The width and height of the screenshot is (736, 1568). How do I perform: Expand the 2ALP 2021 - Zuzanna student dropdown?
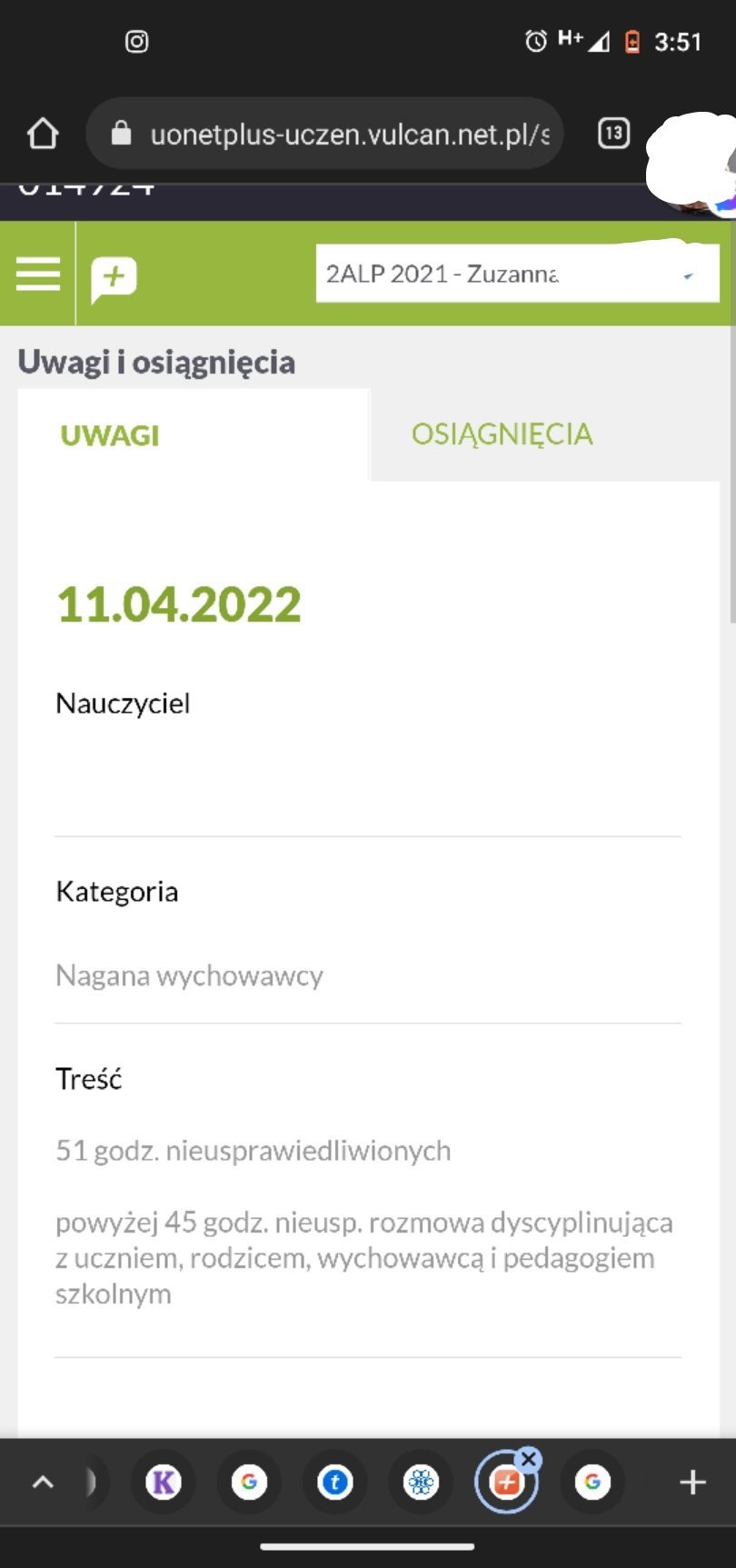click(x=516, y=274)
